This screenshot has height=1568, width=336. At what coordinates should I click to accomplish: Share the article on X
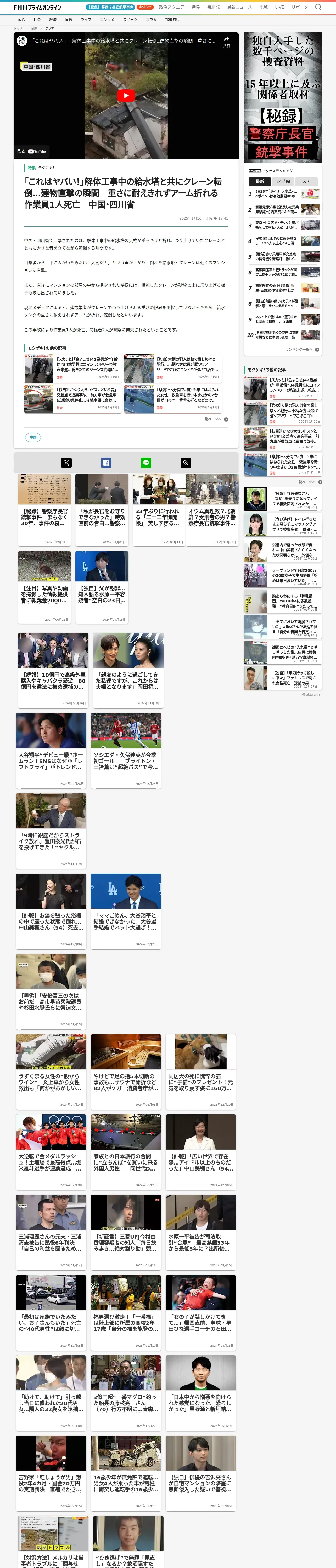click(66, 463)
